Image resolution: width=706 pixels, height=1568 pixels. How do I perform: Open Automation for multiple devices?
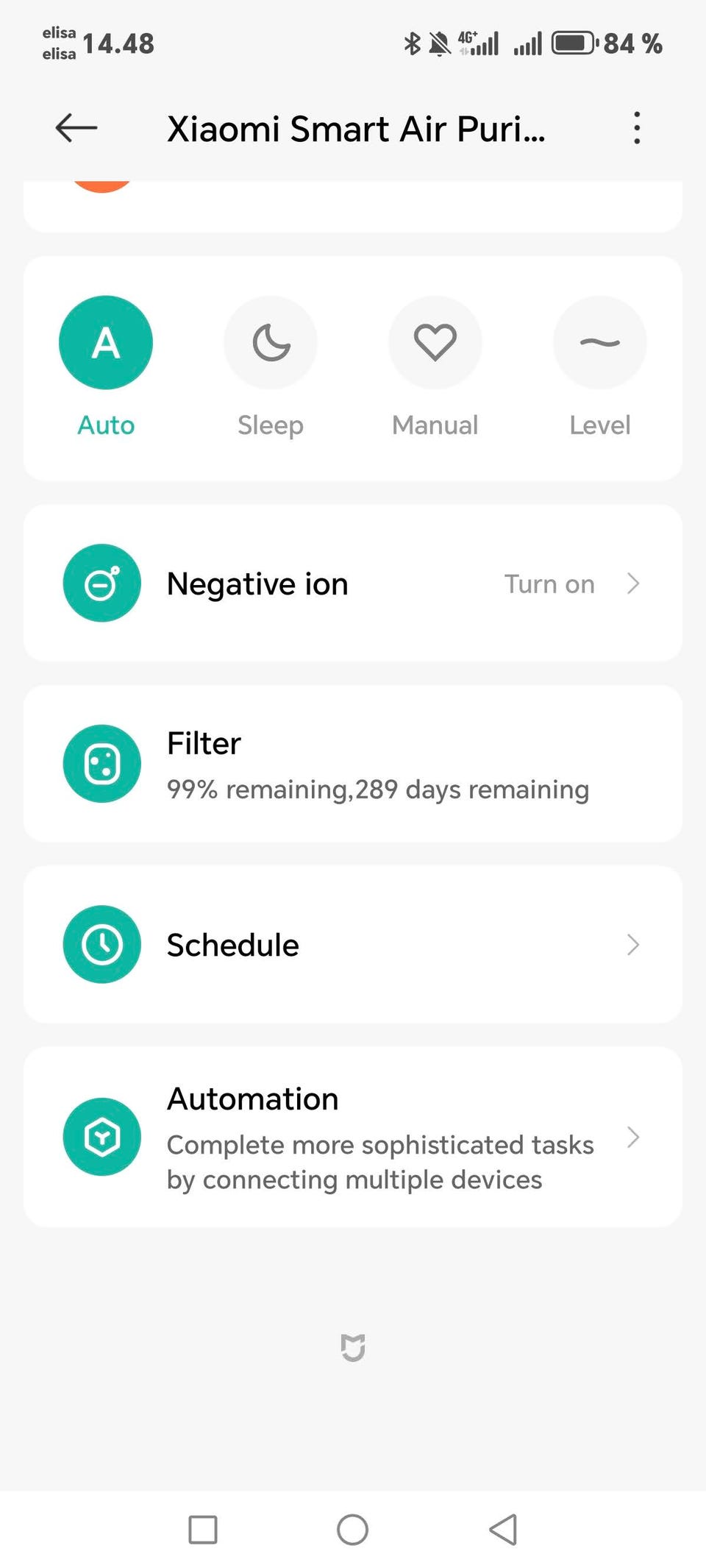(353, 1137)
